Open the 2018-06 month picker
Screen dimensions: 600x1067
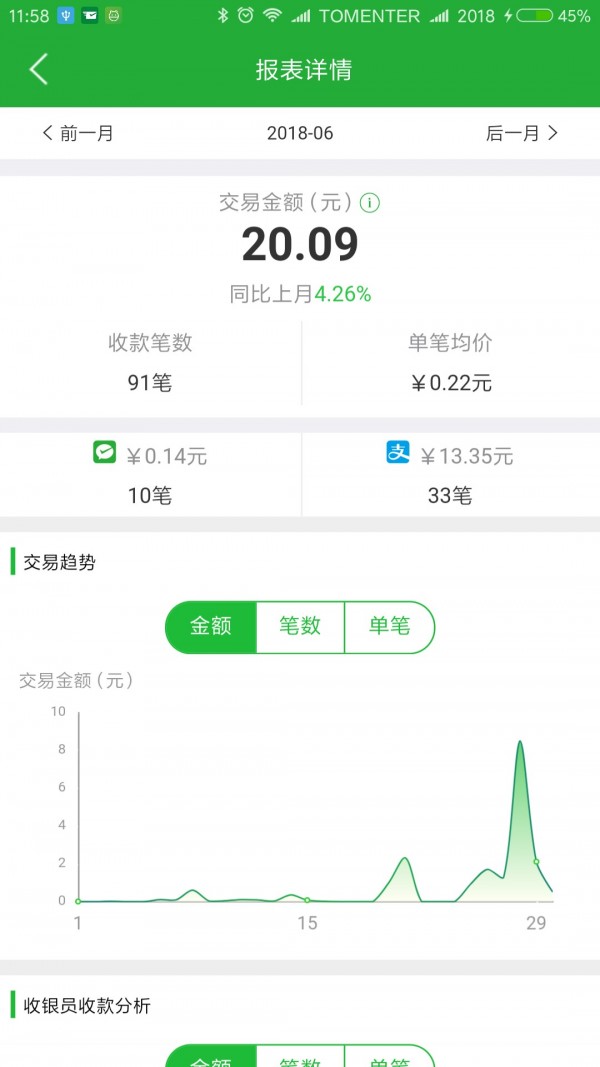[300, 133]
